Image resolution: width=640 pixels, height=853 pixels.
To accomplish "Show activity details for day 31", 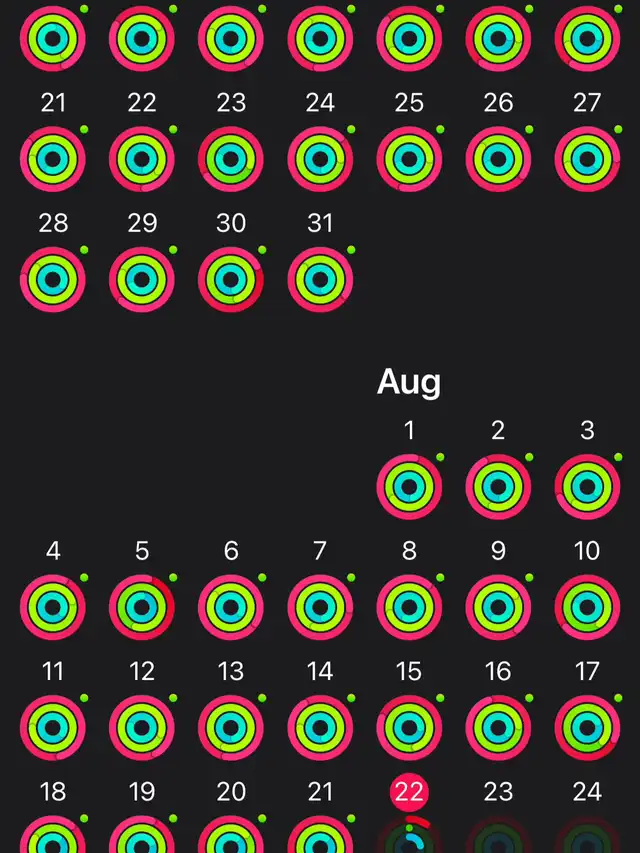I will pyautogui.click(x=320, y=280).
